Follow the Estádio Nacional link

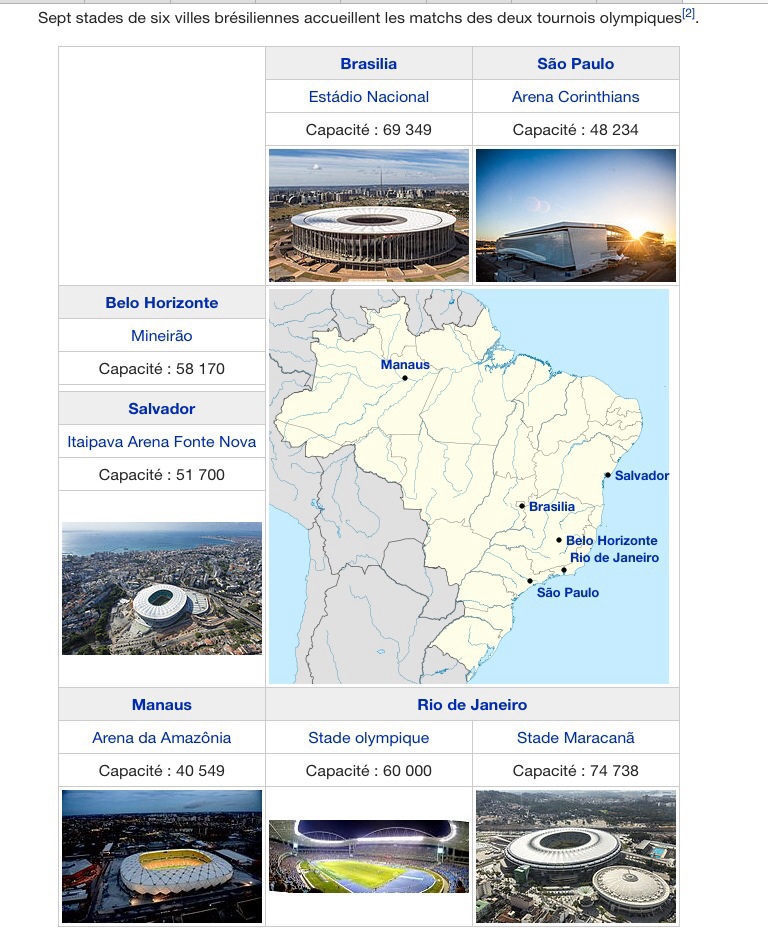(368, 96)
